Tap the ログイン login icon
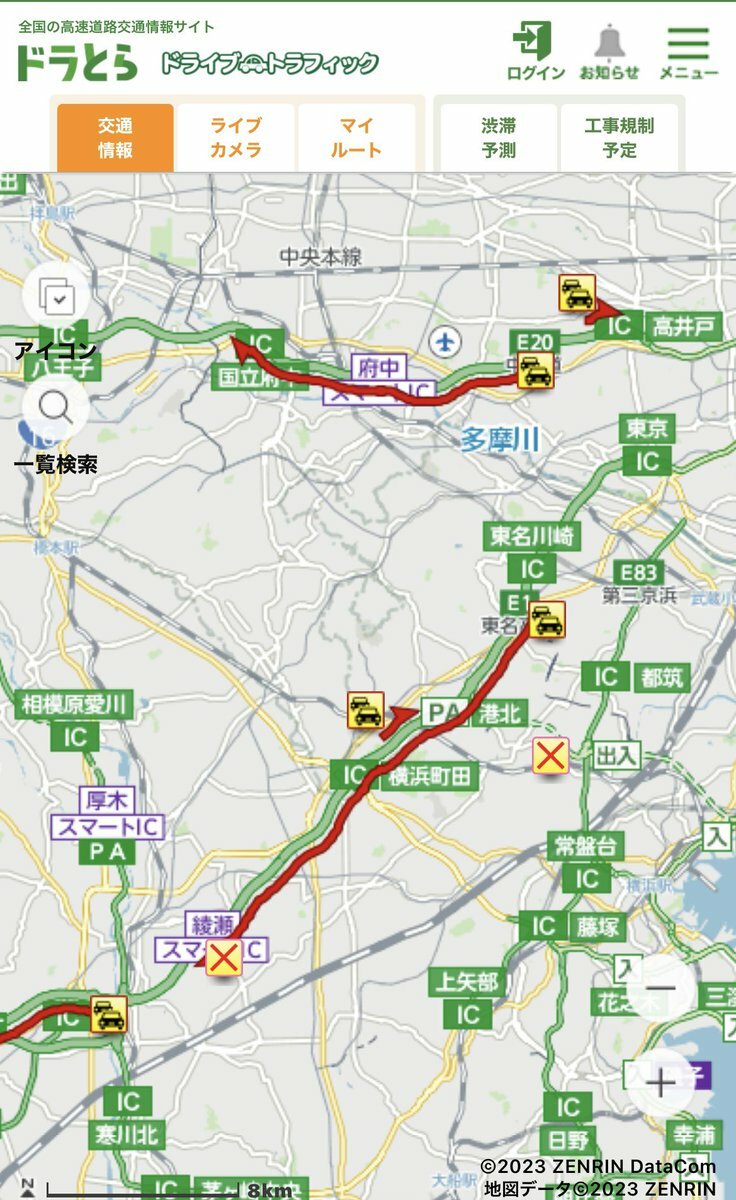The width and height of the screenshot is (736, 1200). [535, 51]
